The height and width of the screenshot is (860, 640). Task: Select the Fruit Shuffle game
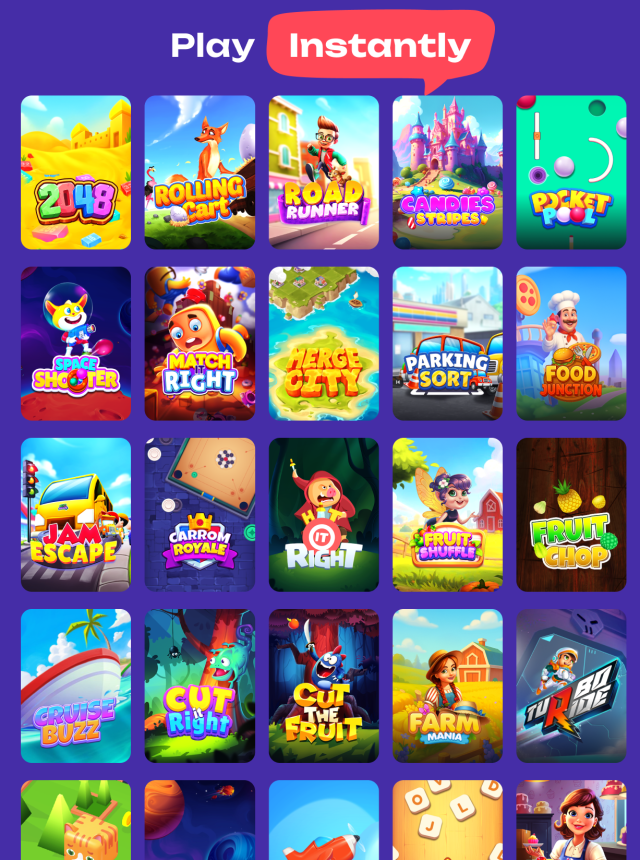pos(448,514)
